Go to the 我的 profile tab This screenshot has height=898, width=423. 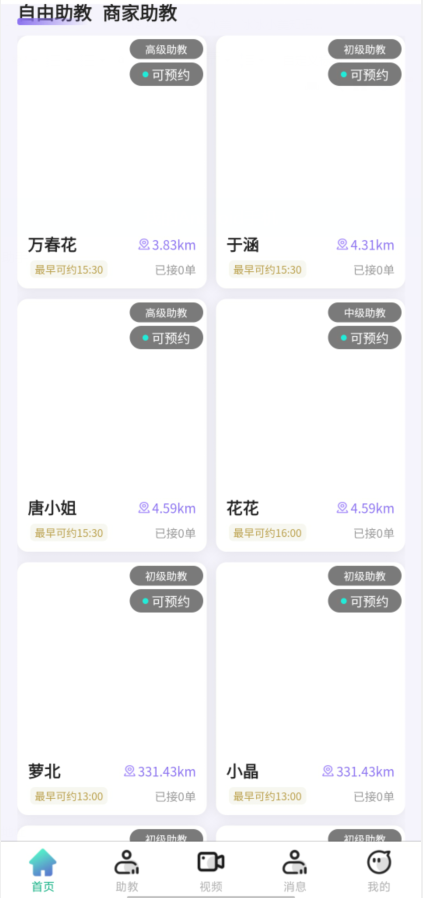(x=379, y=871)
